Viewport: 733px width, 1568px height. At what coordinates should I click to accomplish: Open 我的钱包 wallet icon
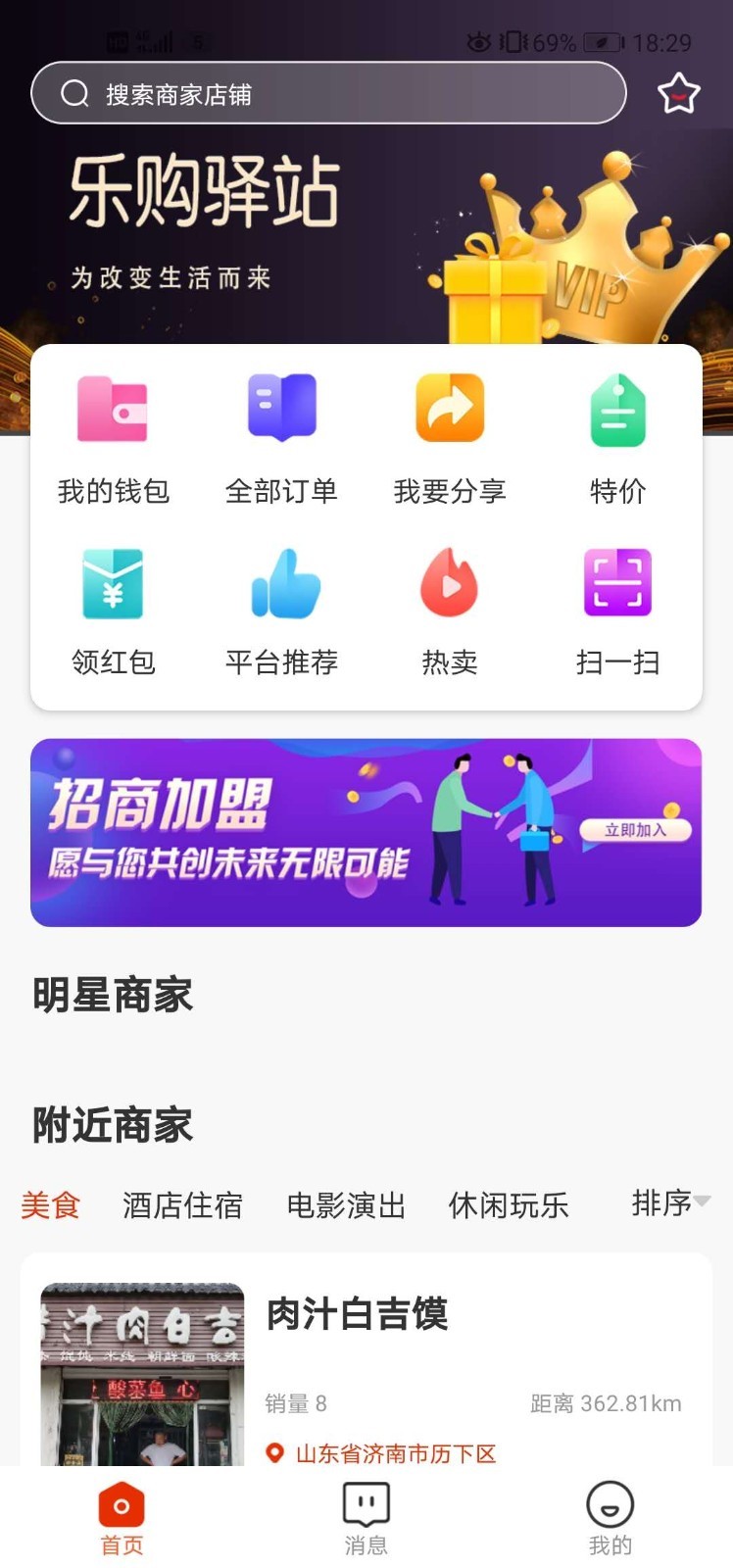pos(113,410)
